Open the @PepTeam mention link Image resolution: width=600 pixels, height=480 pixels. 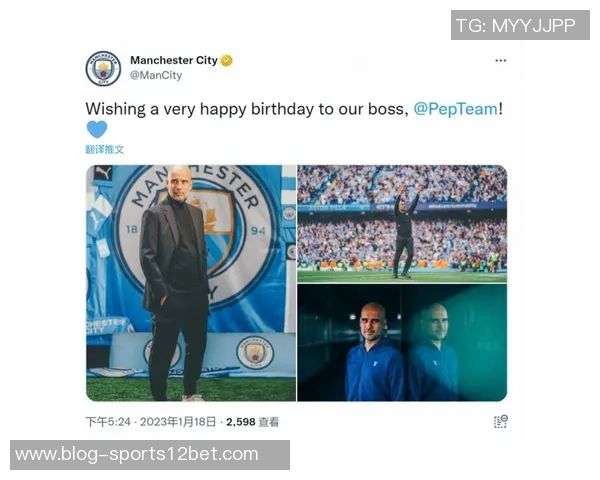pyautogui.click(x=455, y=109)
